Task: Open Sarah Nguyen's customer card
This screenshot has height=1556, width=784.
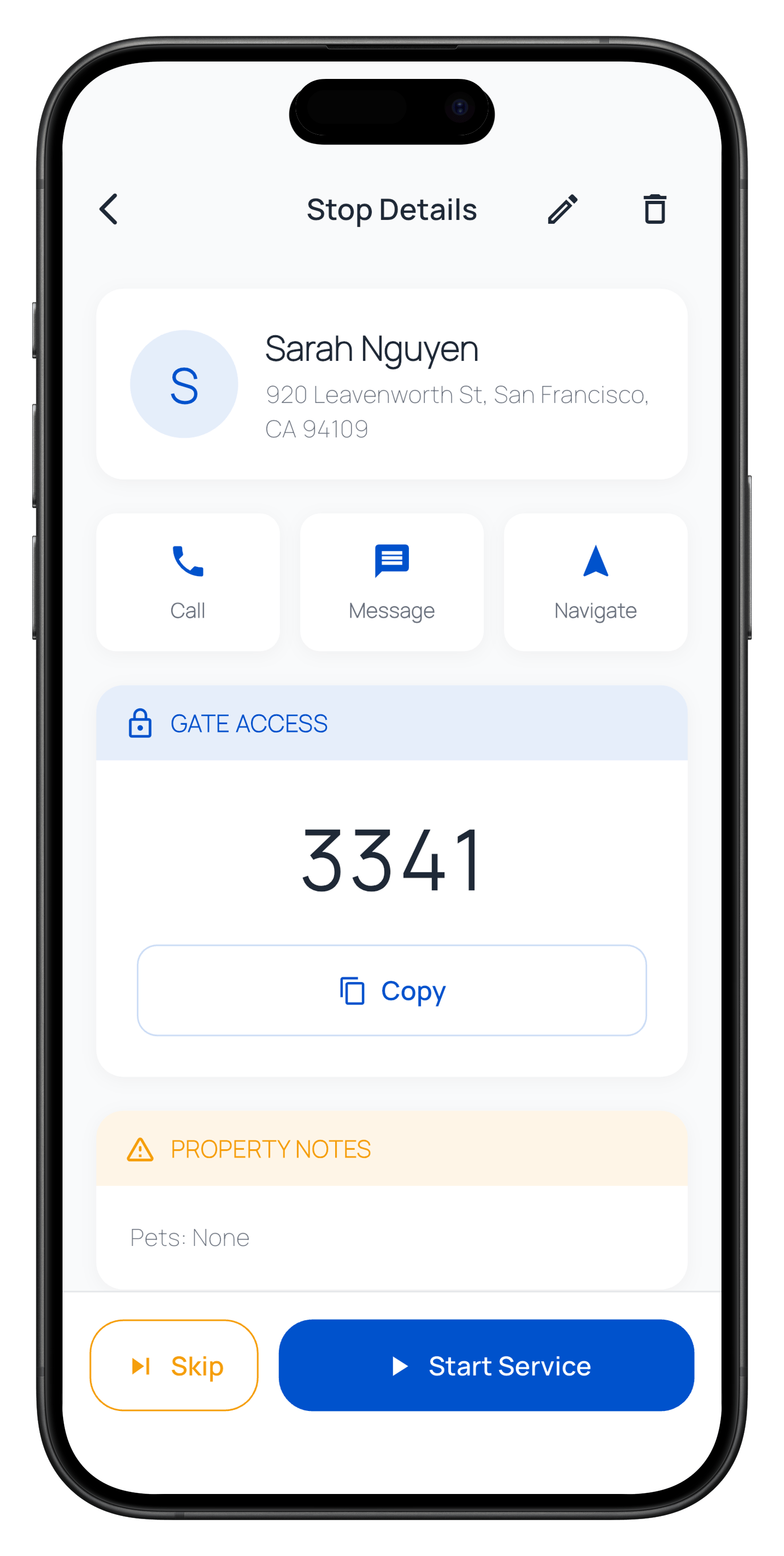Action: 391,384
